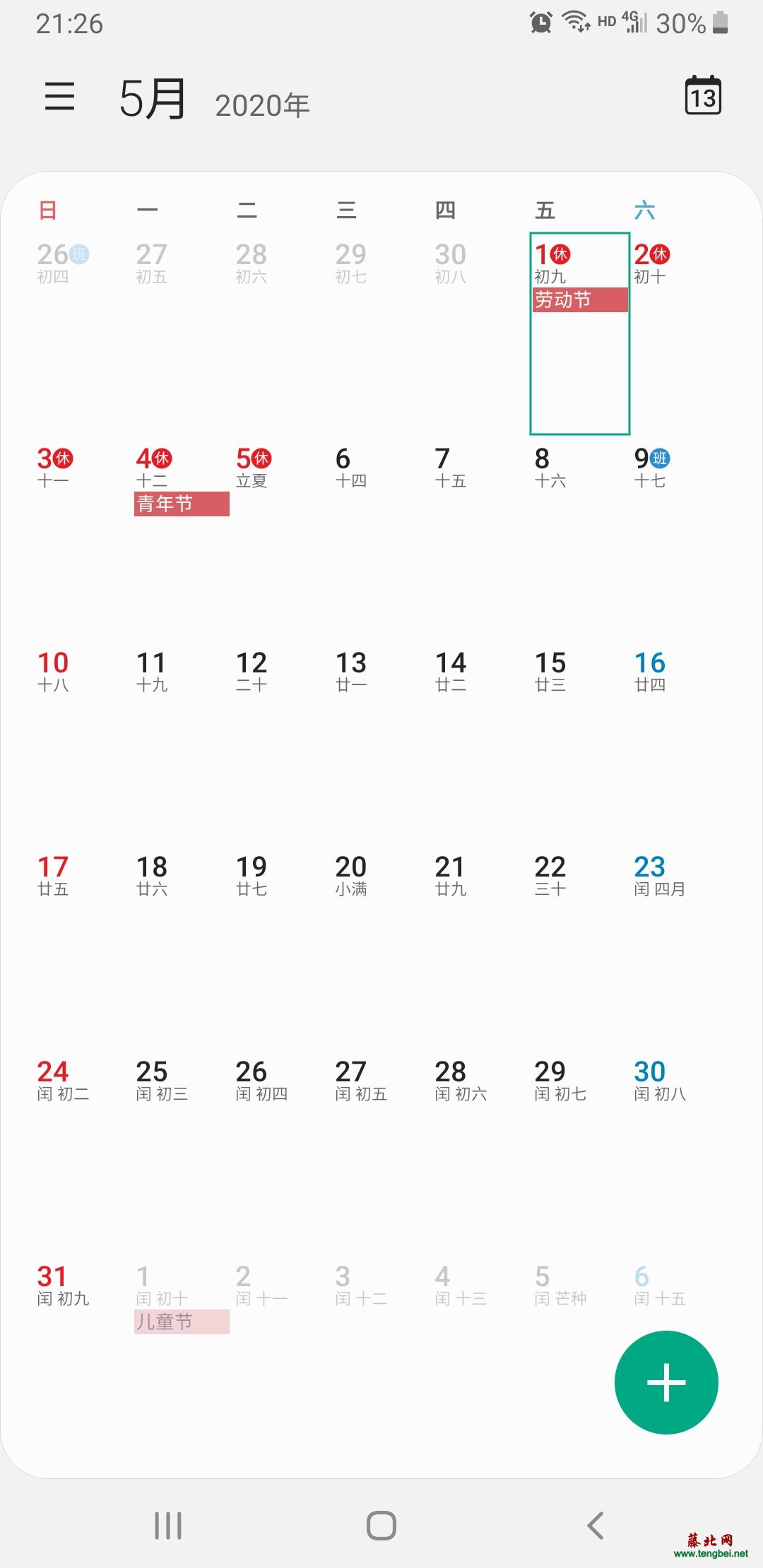Open 儿童节 event on June 1

[x=182, y=1321]
